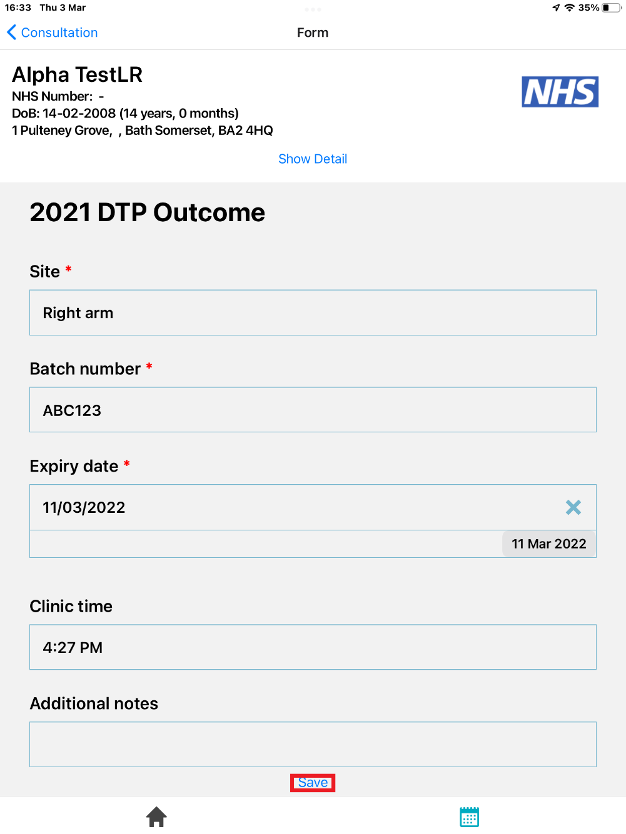Open the home tab
The height and width of the screenshot is (834, 626).
pos(156,817)
